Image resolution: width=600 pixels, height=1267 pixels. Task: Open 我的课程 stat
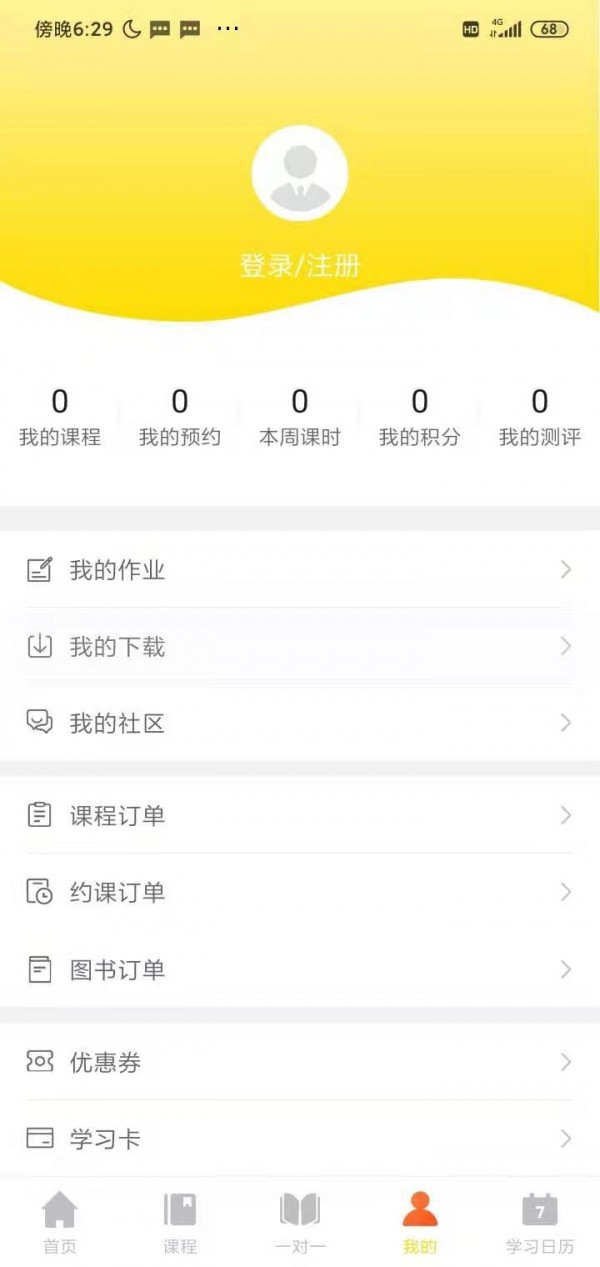(60, 418)
